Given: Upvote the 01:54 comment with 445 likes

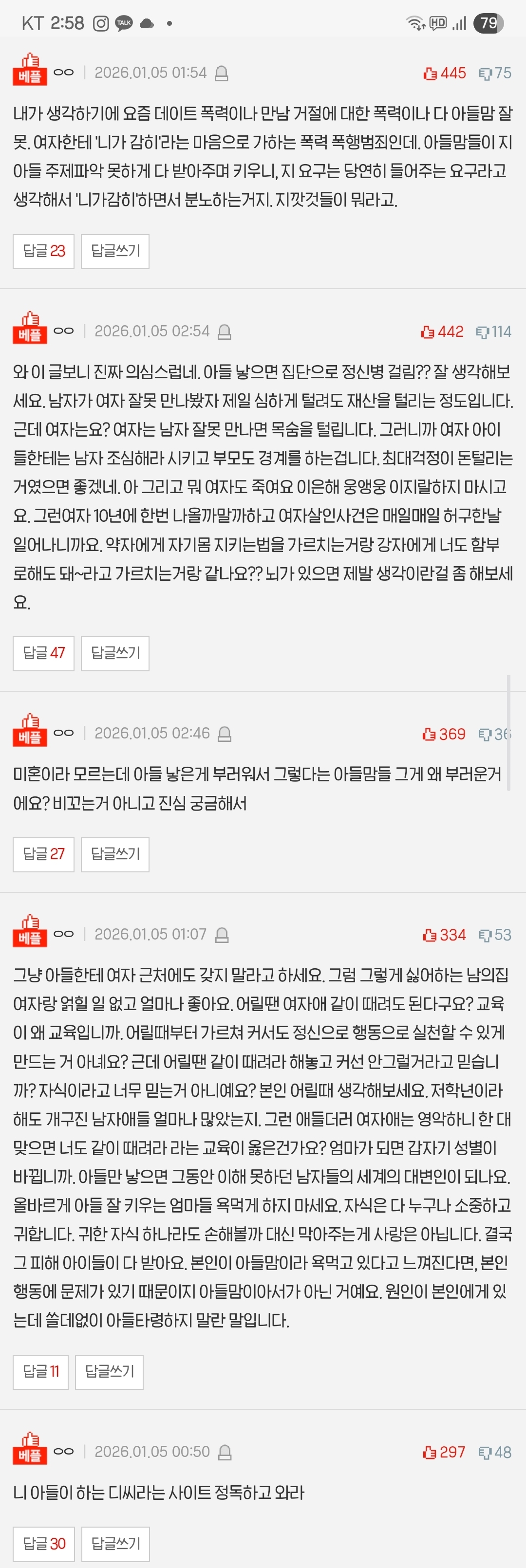Looking at the screenshot, I should click(444, 74).
